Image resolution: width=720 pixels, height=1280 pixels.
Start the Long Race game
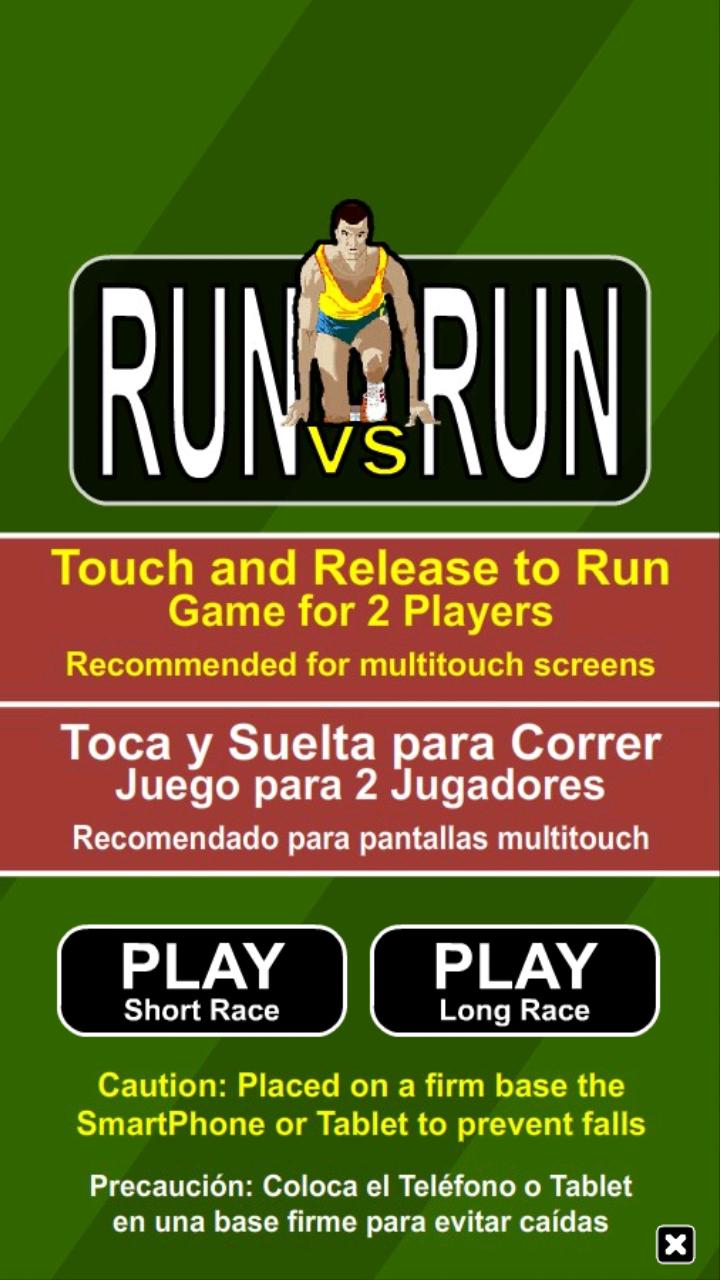515,980
